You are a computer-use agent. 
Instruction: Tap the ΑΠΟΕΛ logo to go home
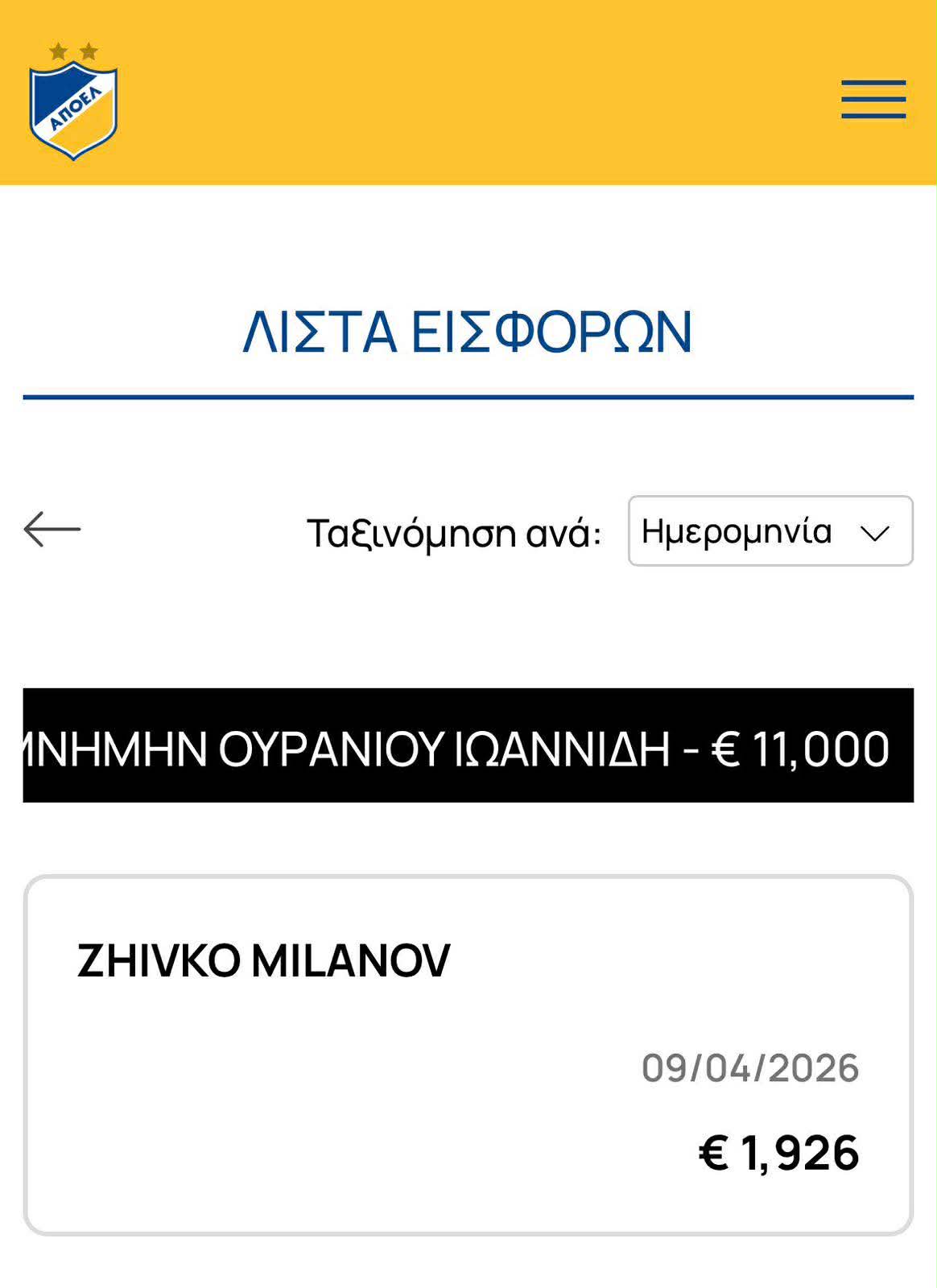pos(73,103)
